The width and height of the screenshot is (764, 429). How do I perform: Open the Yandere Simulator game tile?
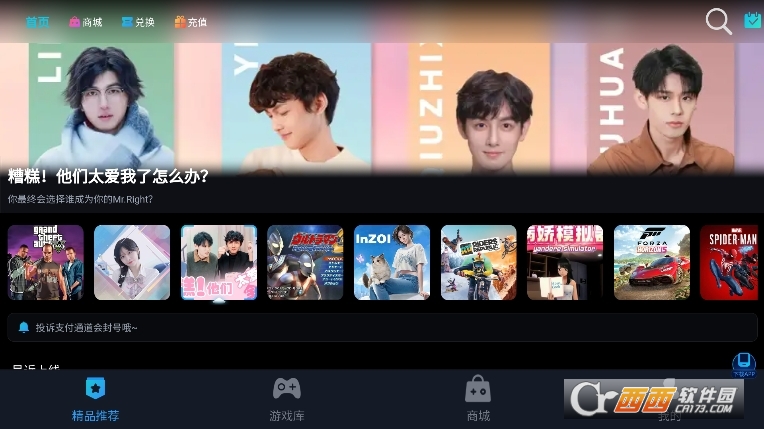tap(565, 262)
